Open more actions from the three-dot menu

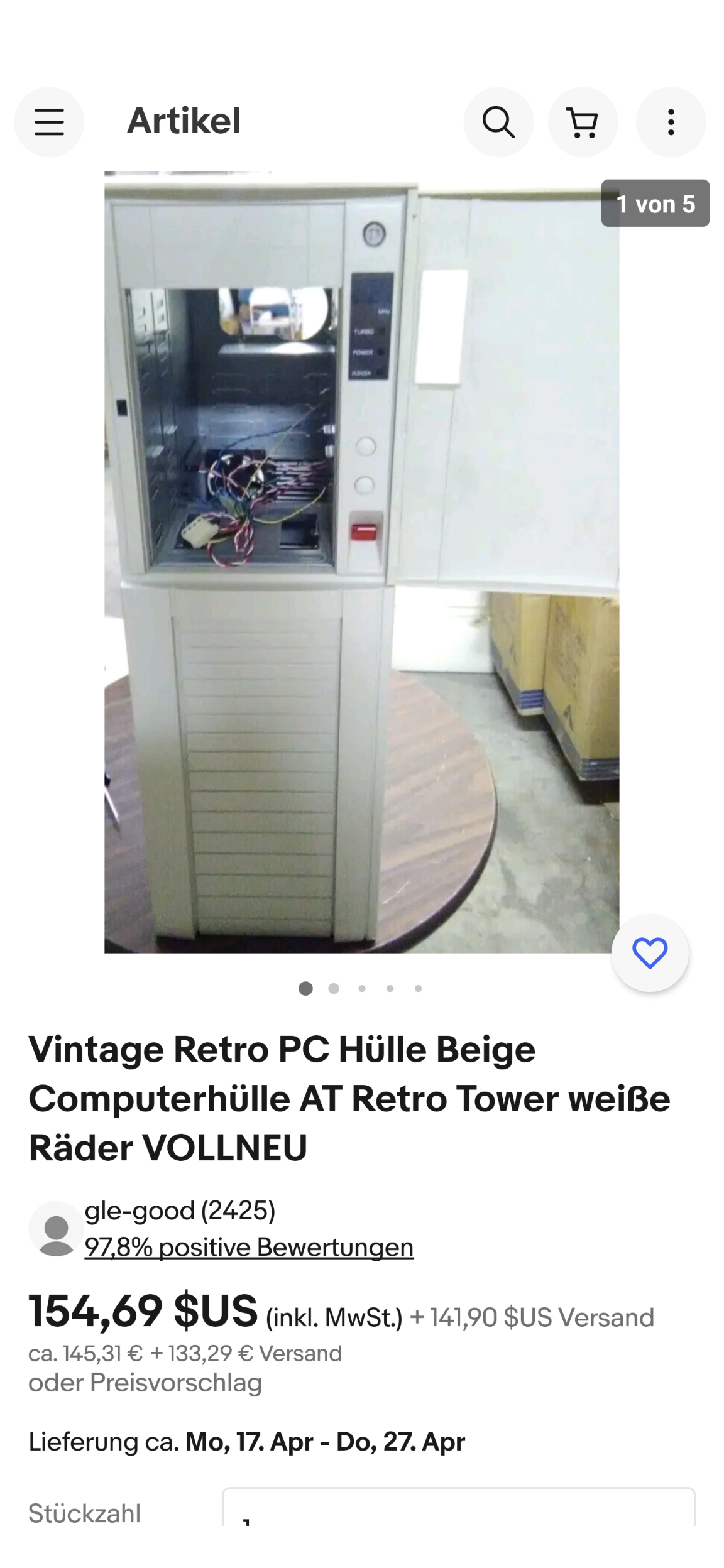[x=670, y=122]
